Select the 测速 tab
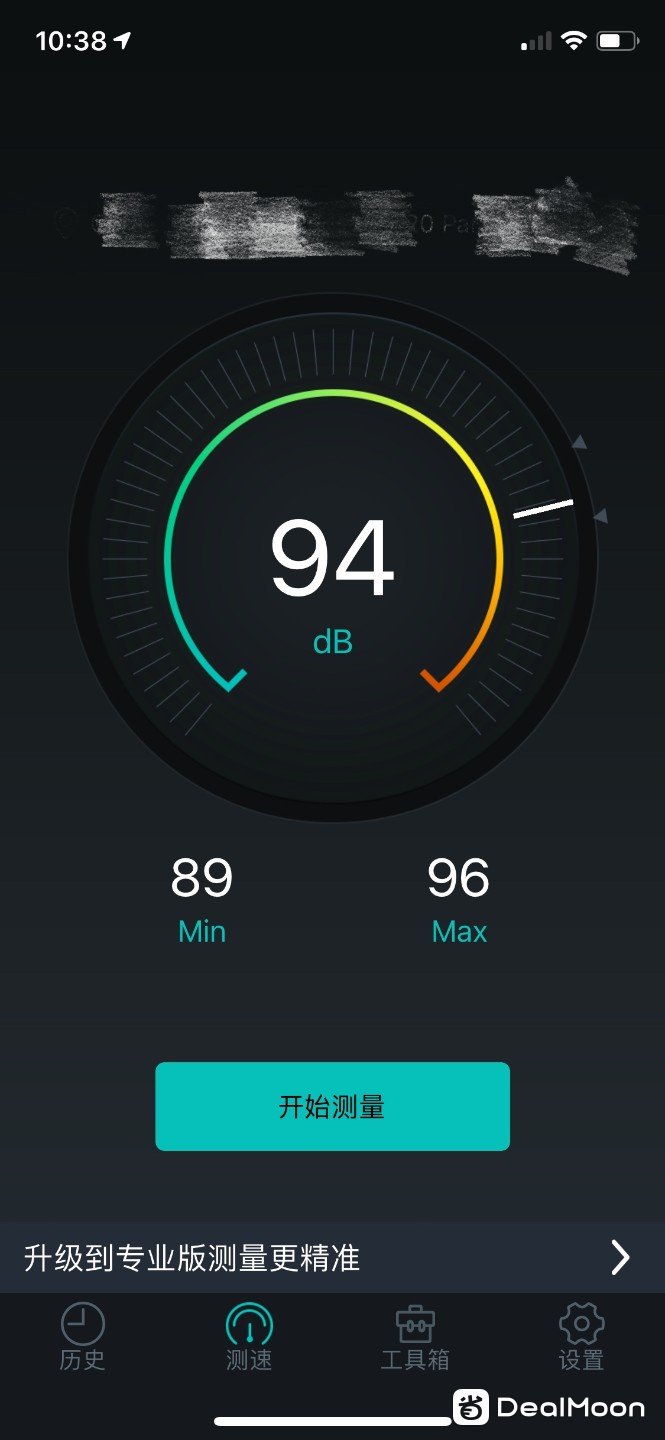The height and width of the screenshot is (1440, 665). 249,1336
